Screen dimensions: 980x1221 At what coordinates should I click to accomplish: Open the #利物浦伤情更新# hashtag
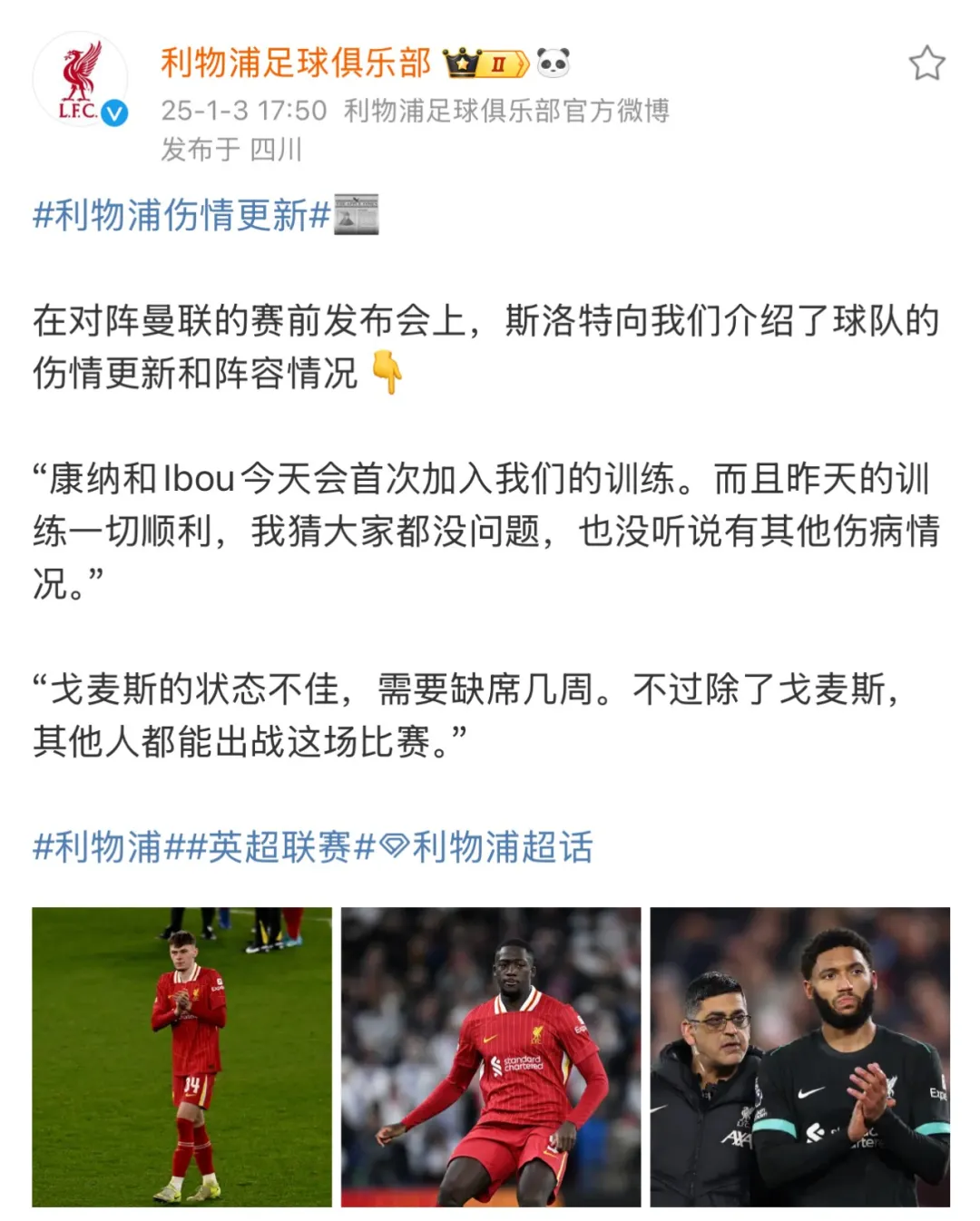(x=181, y=216)
